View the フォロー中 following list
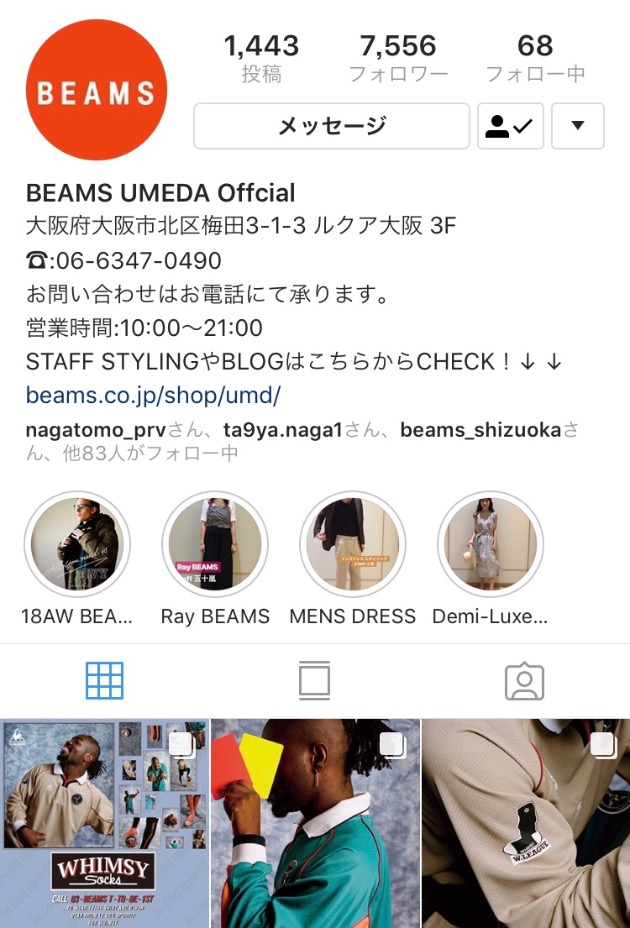The height and width of the screenshot is (928, 630). [535, 58]
